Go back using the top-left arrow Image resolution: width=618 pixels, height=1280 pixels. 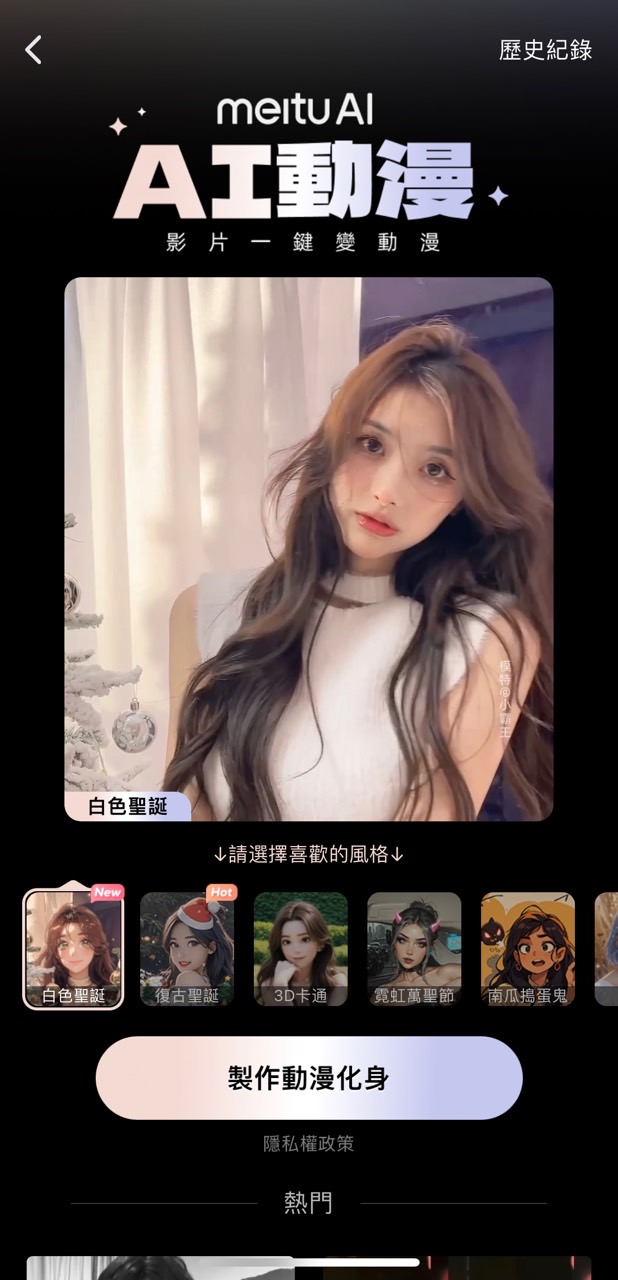click(x=34, y=50)
